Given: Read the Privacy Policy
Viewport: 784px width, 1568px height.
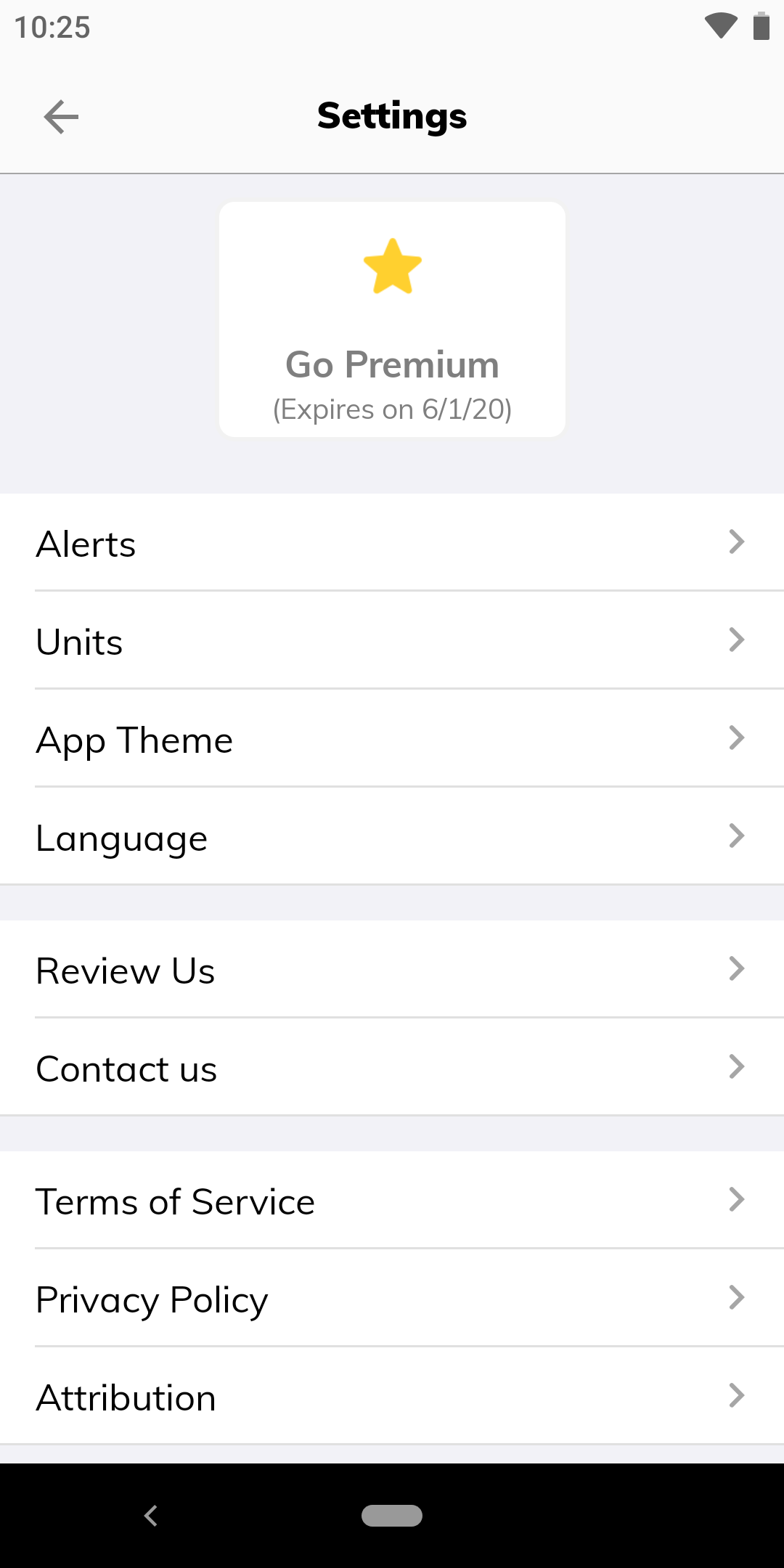Looking at the screenshot, I should click(x=392, y=1298).
